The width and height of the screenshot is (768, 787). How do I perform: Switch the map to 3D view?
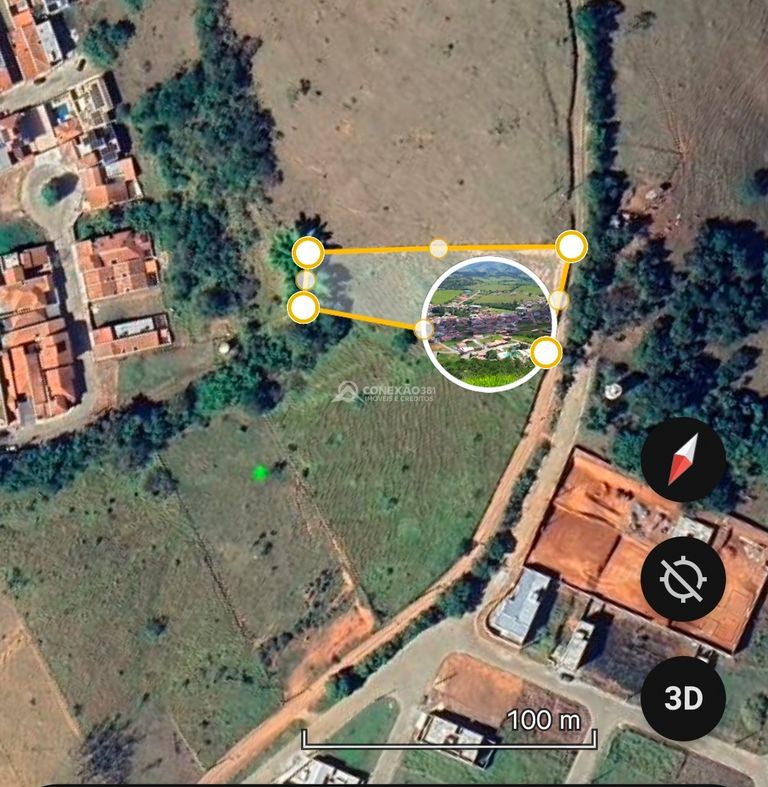683,698
